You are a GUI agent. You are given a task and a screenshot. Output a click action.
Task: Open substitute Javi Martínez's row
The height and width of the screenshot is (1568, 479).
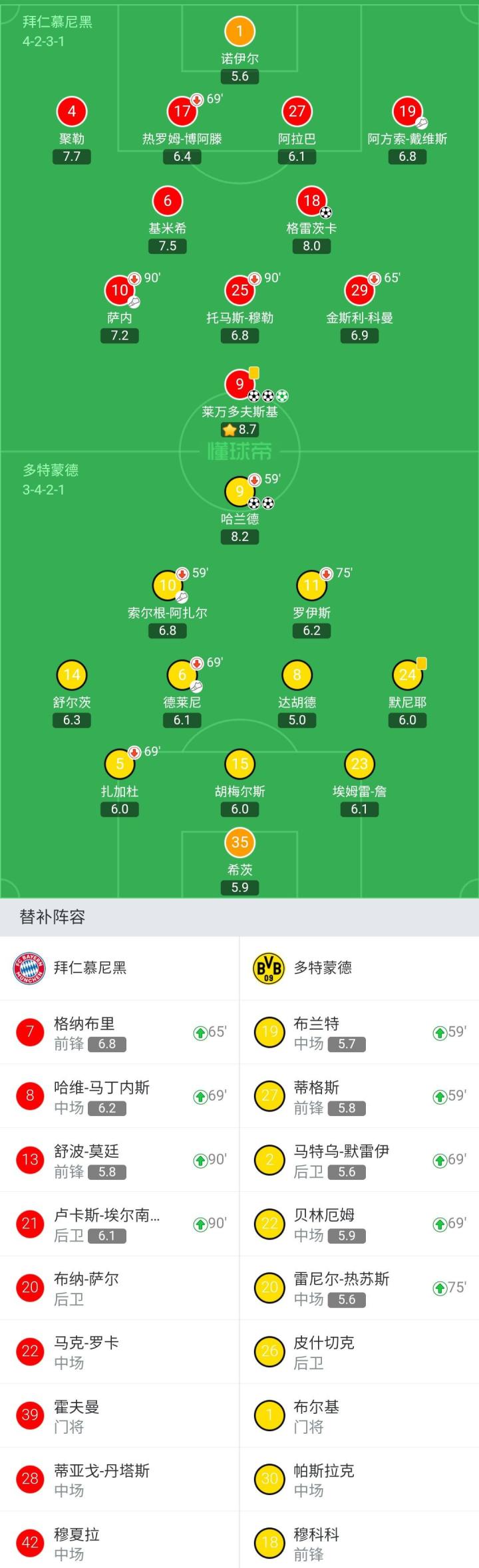click(x=120, y=1096)
